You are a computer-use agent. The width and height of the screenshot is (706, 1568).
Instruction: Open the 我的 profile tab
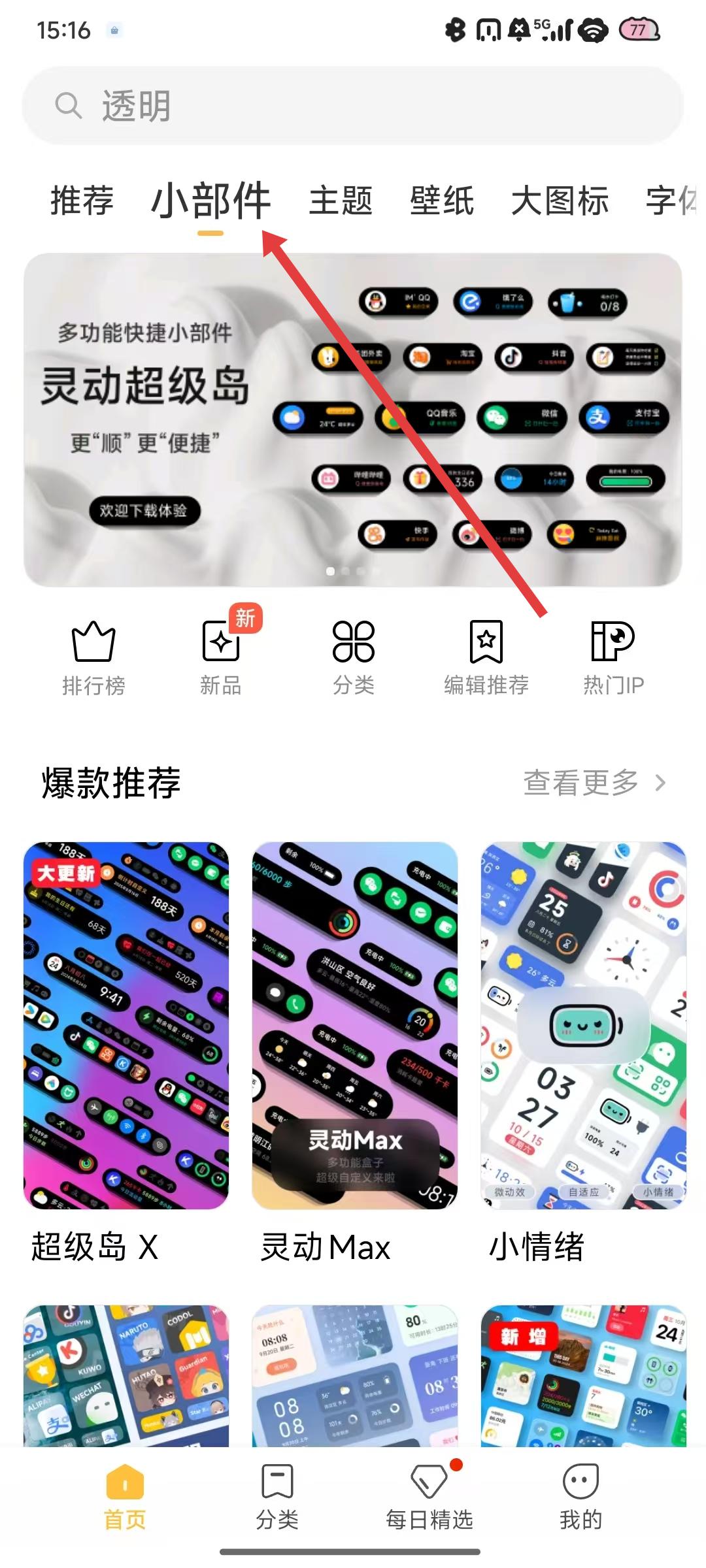[580, 1497]
